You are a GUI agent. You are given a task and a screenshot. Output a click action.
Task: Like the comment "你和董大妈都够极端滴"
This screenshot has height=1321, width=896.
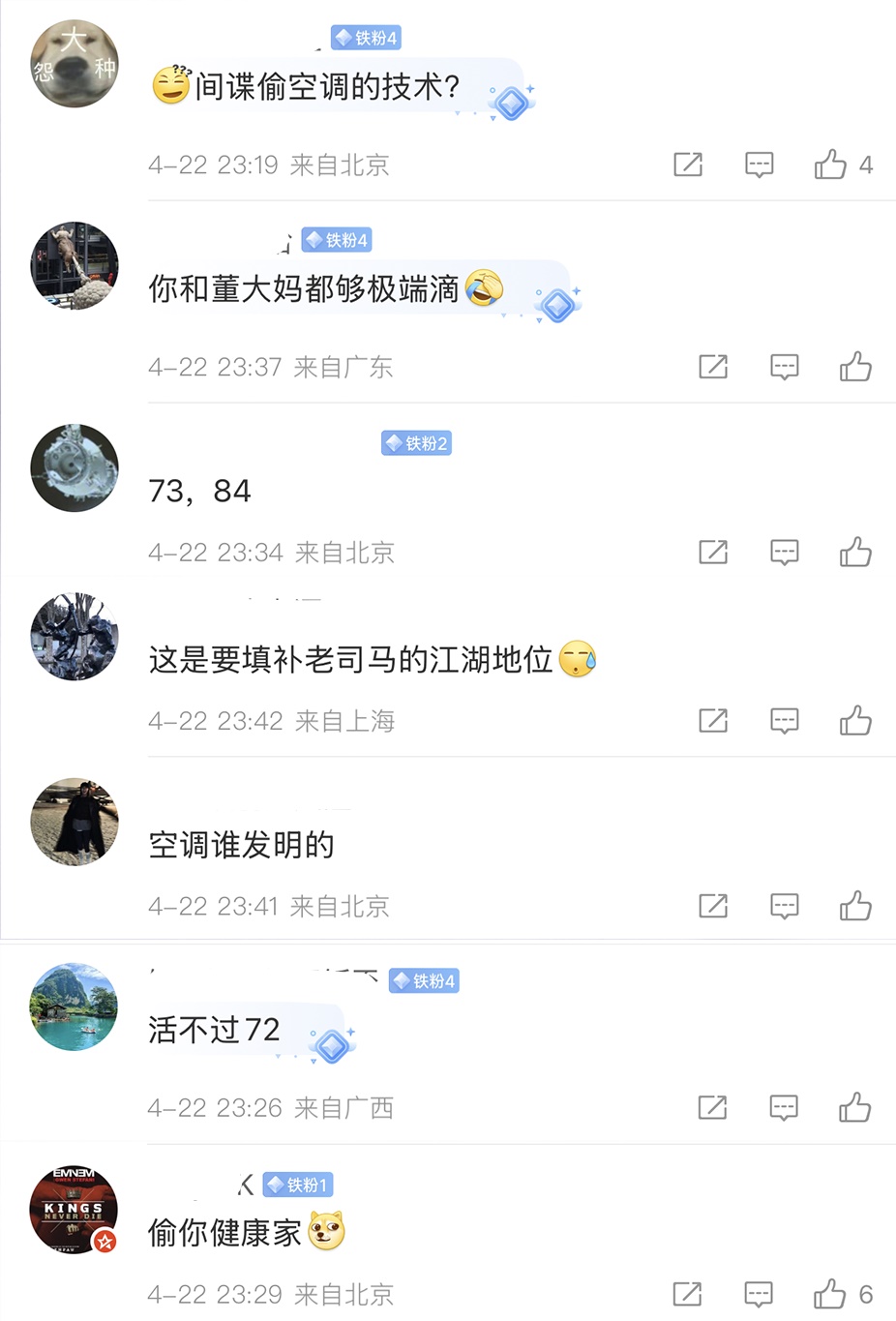click(x=855, y=367)
